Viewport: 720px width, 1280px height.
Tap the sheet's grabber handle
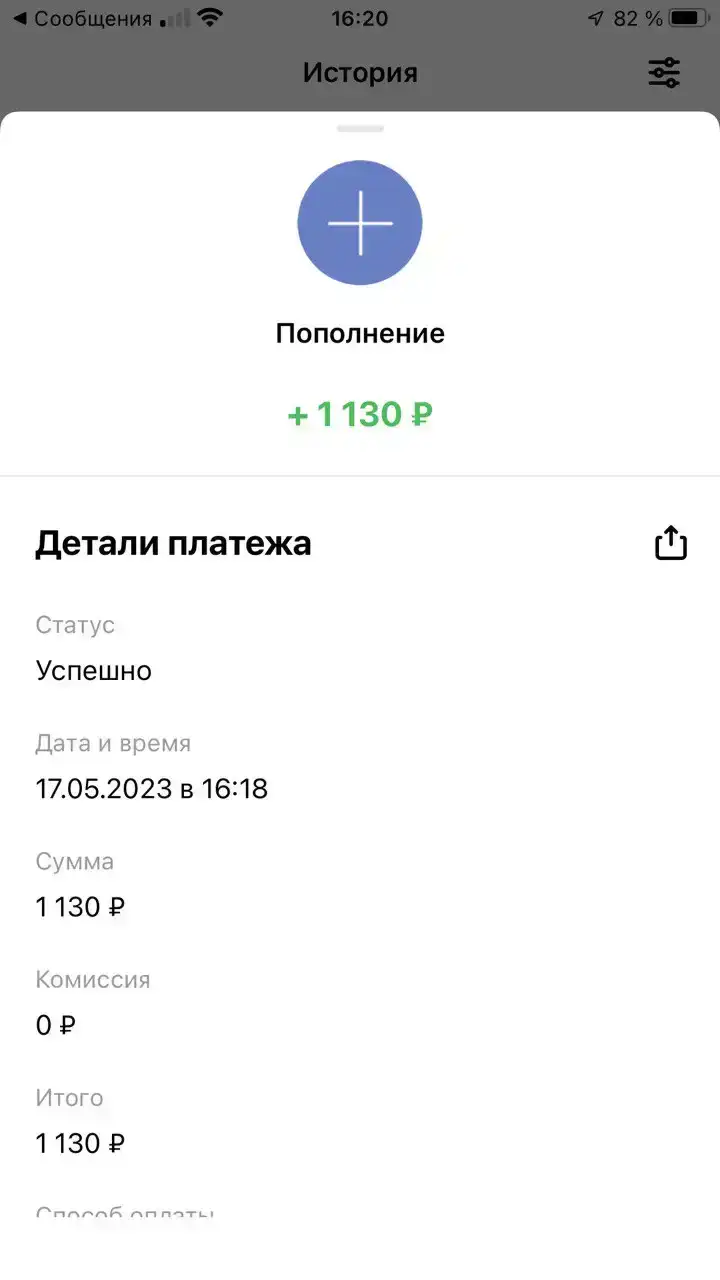[360, 128]
